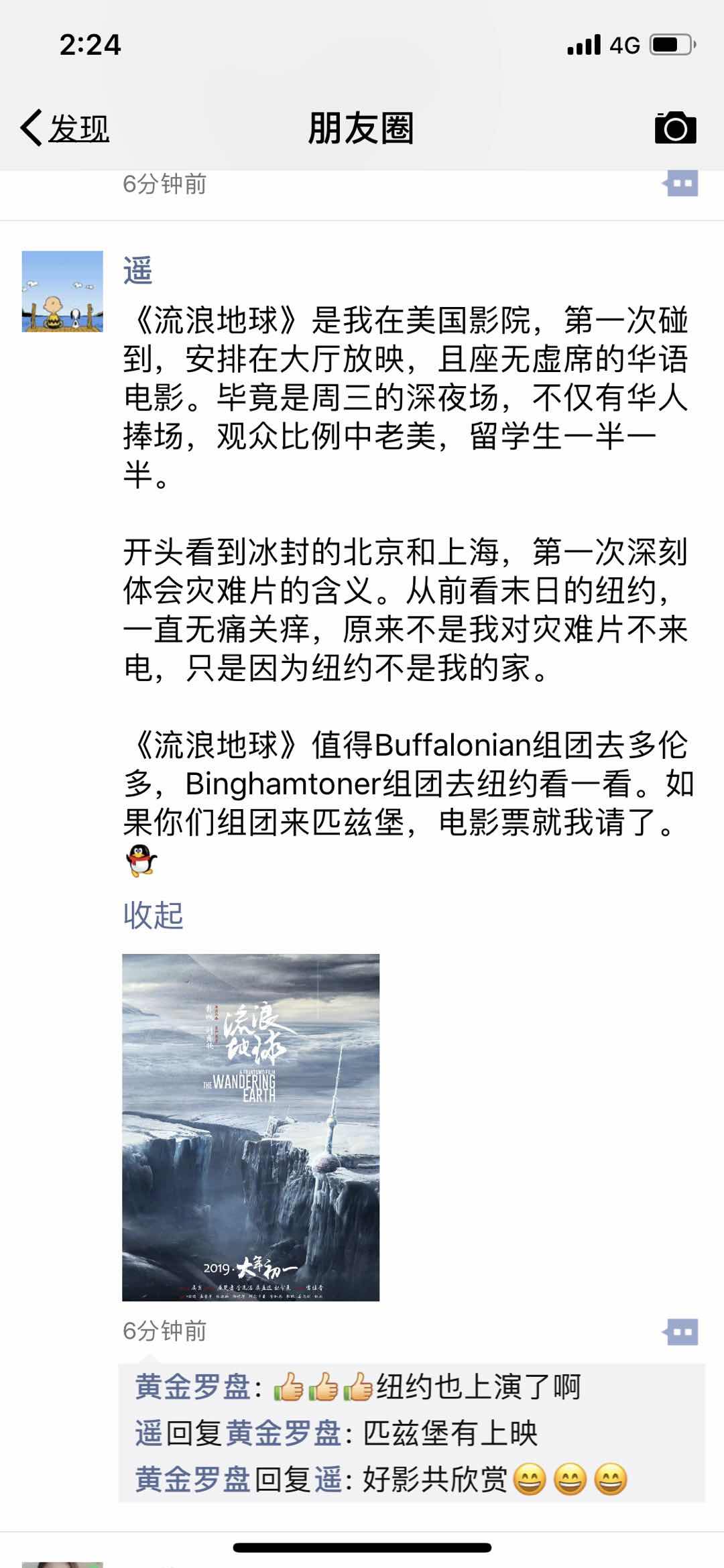This screenshot has height=1568, width=724.
Task: Select the comment 好影共欣赏
Action: (434, 1480)
